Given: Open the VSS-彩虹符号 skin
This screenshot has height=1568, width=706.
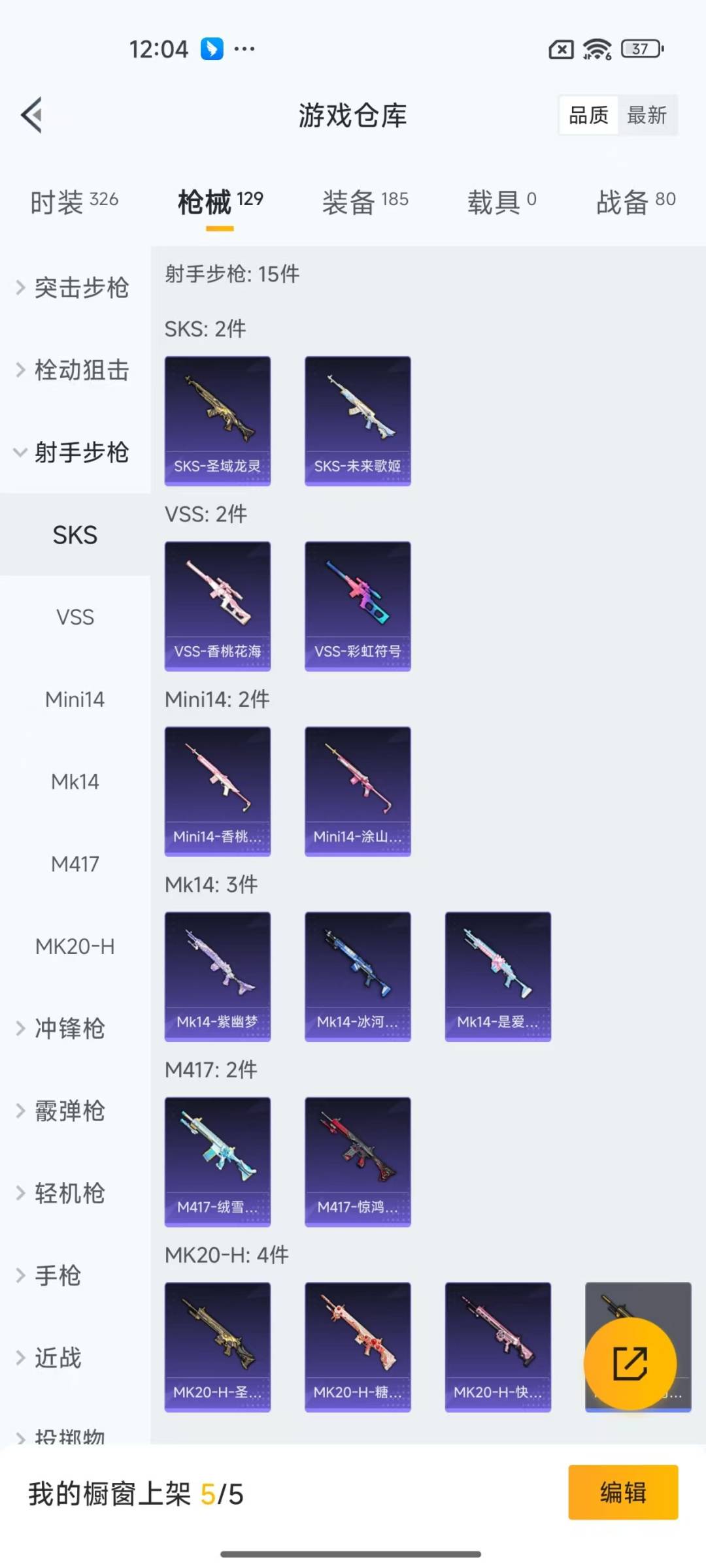Looking at the screenshot, I should coord(358,606).
